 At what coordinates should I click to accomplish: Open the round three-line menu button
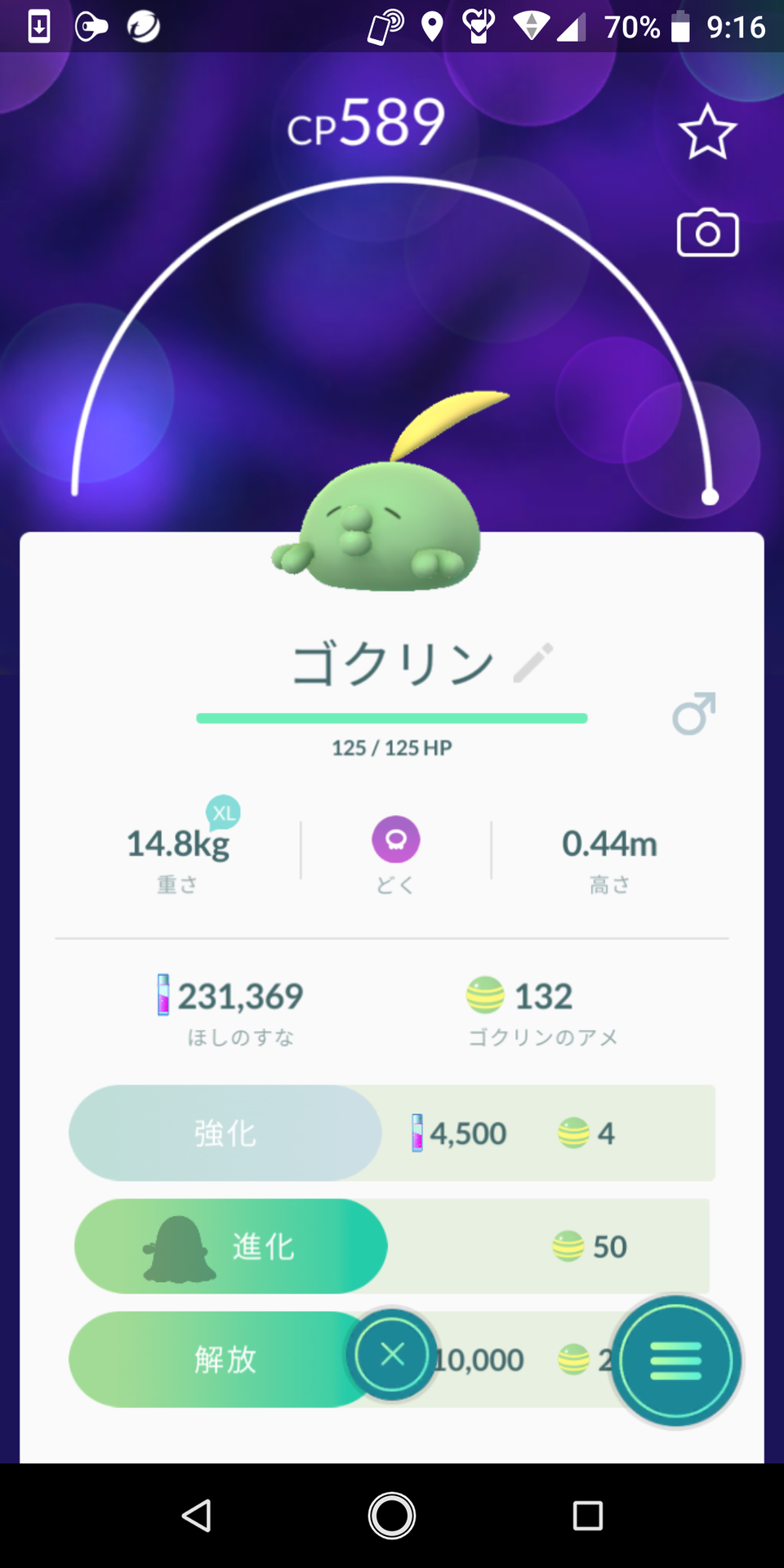point(676,1361)
